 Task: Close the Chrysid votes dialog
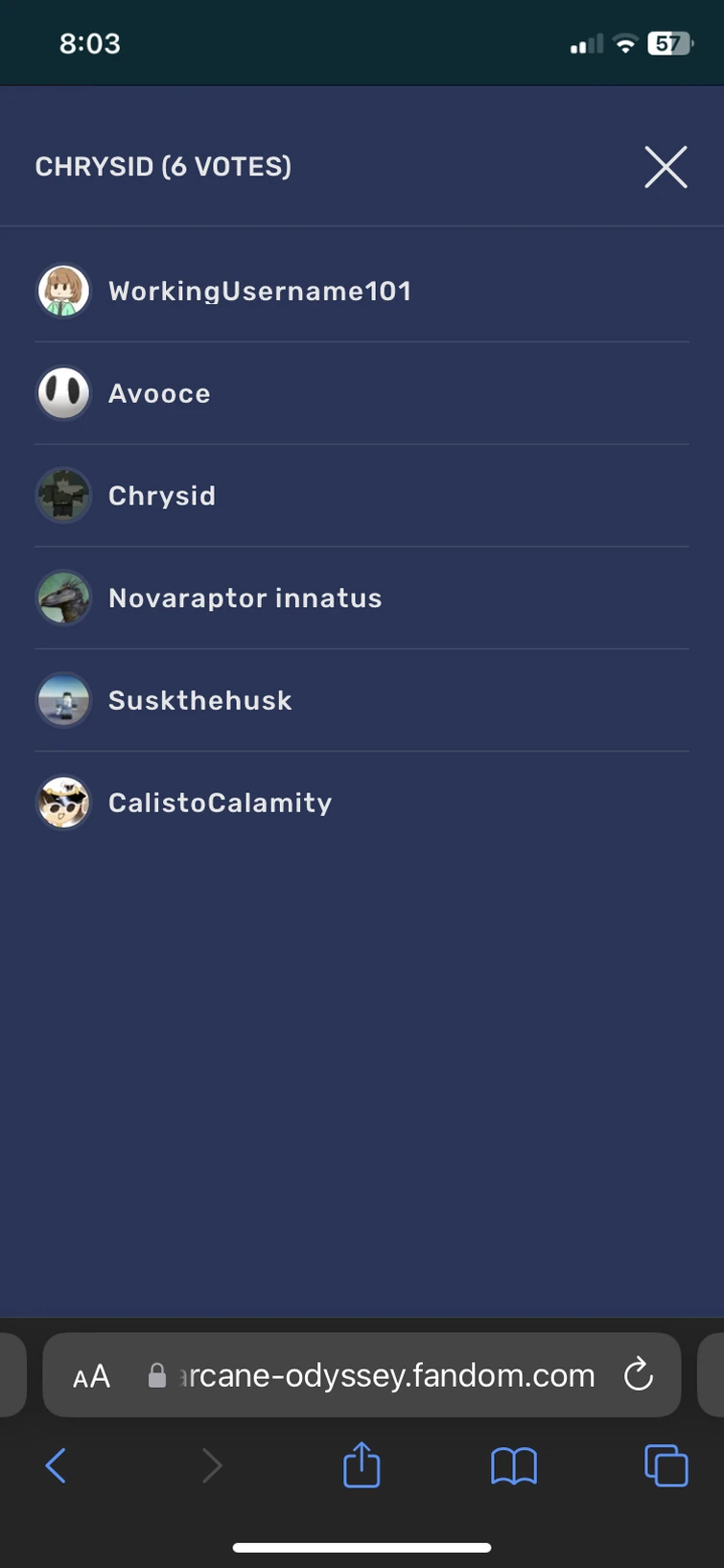coord(666,168)
